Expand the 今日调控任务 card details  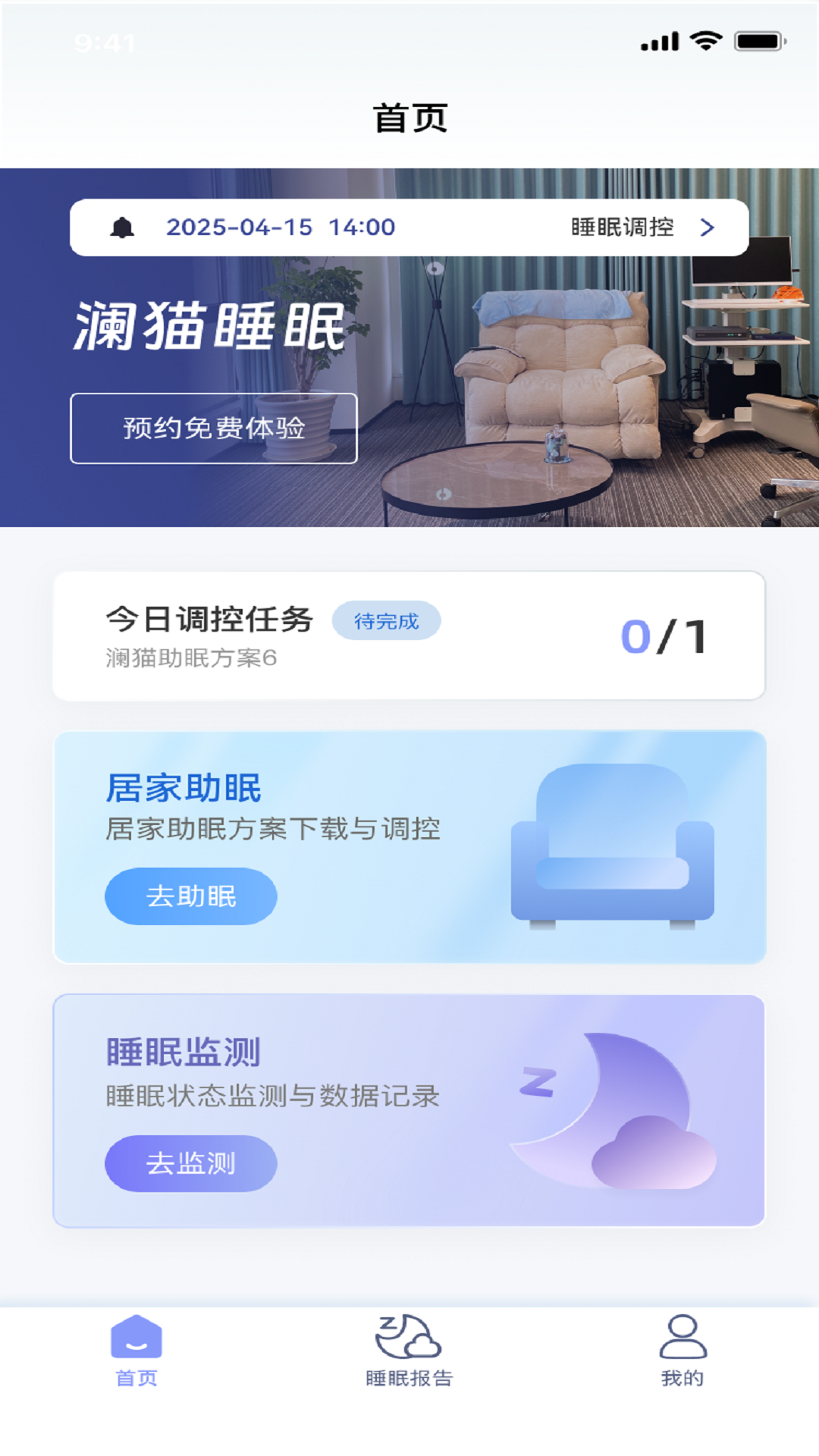tap(409, 635)
